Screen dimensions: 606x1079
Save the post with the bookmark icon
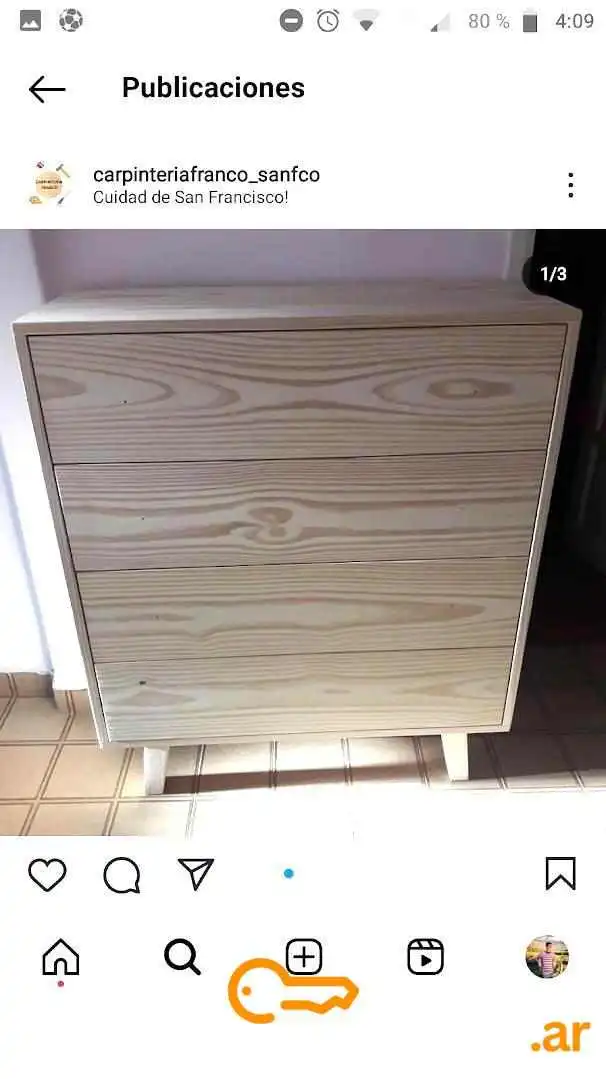click(560, 874)
